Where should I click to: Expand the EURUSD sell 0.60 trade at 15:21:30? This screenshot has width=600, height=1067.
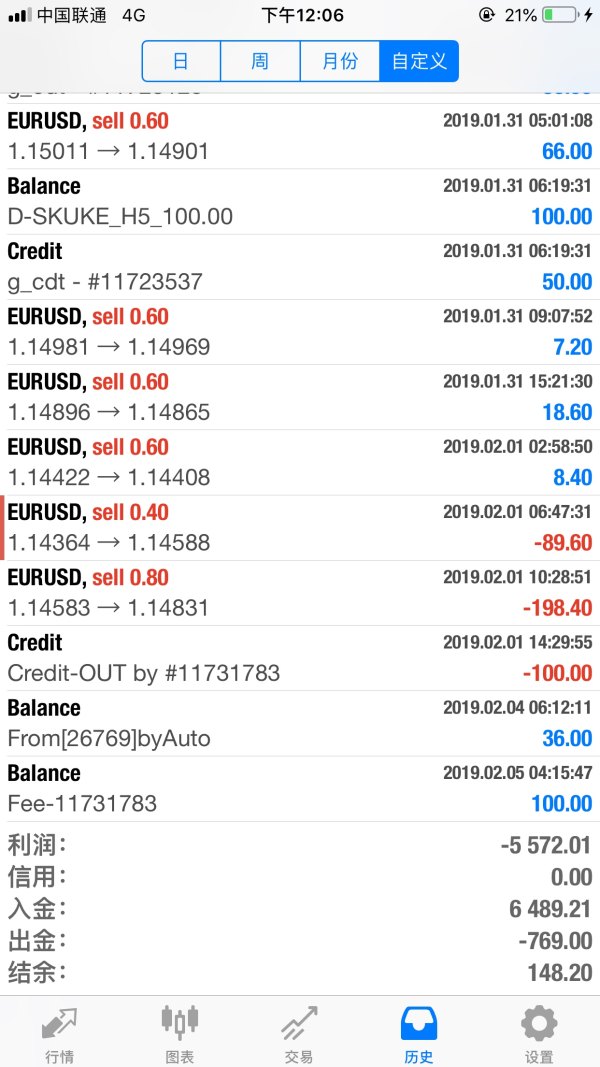(300, 397)
